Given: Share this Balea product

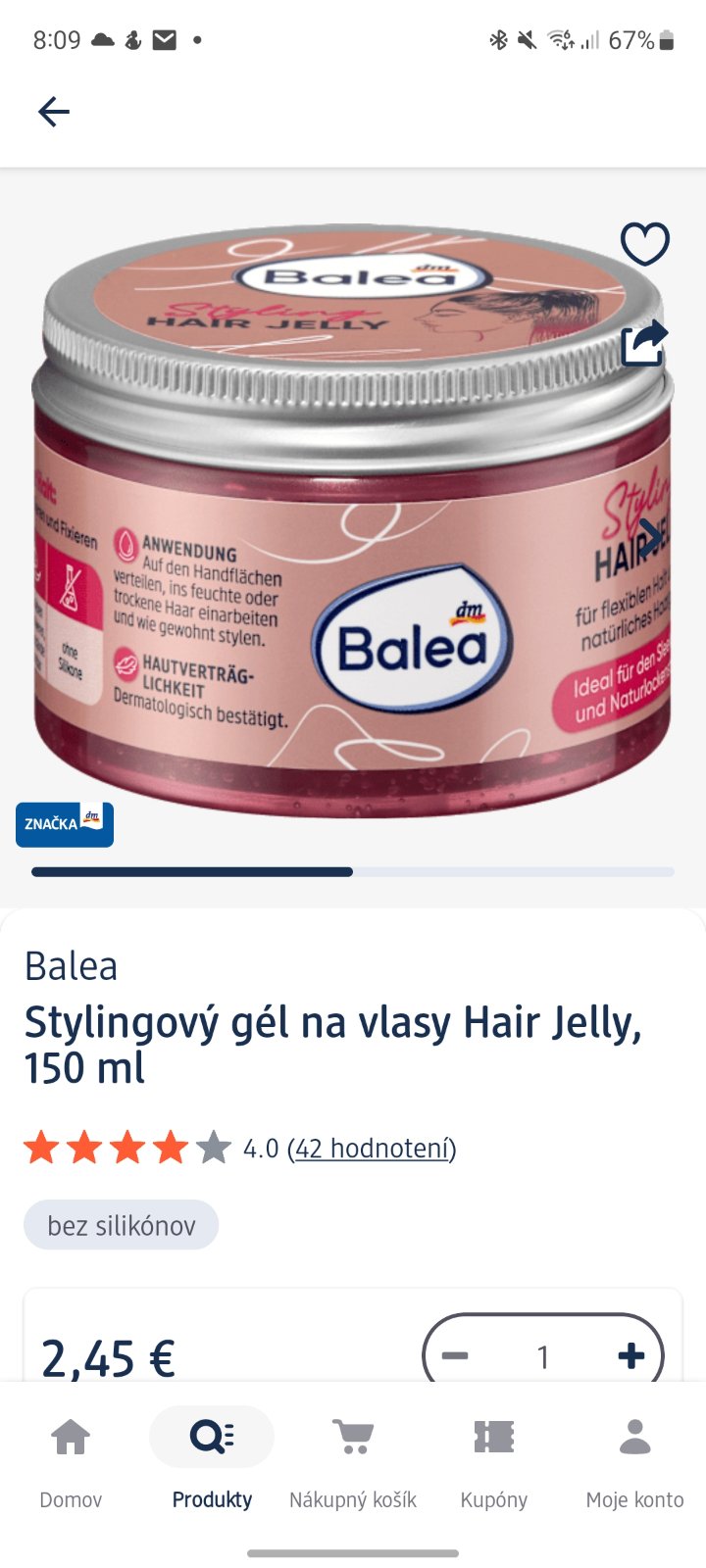Looking at the screenshot, I should 644,344.
